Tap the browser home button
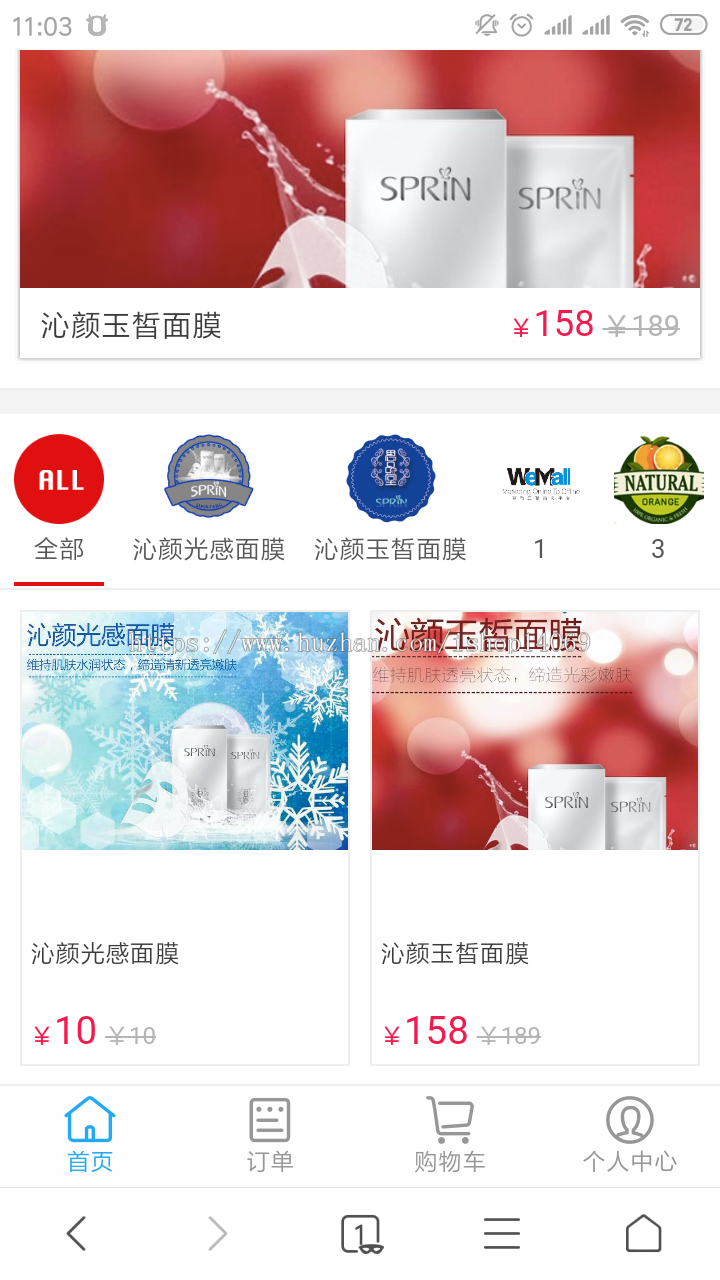 pyautogui.click(x=643, y=1233)
